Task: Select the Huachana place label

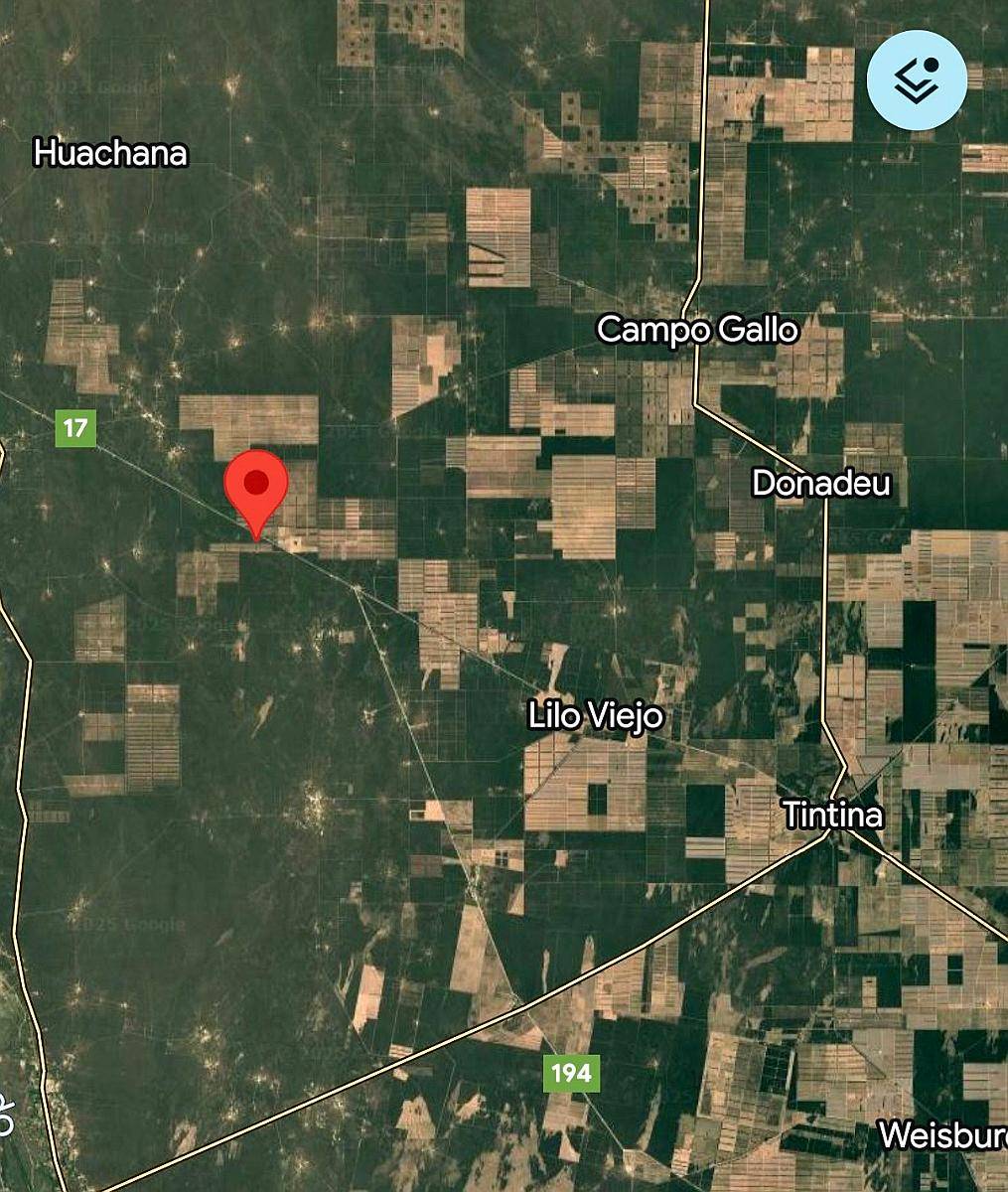Action: (111, 154)
